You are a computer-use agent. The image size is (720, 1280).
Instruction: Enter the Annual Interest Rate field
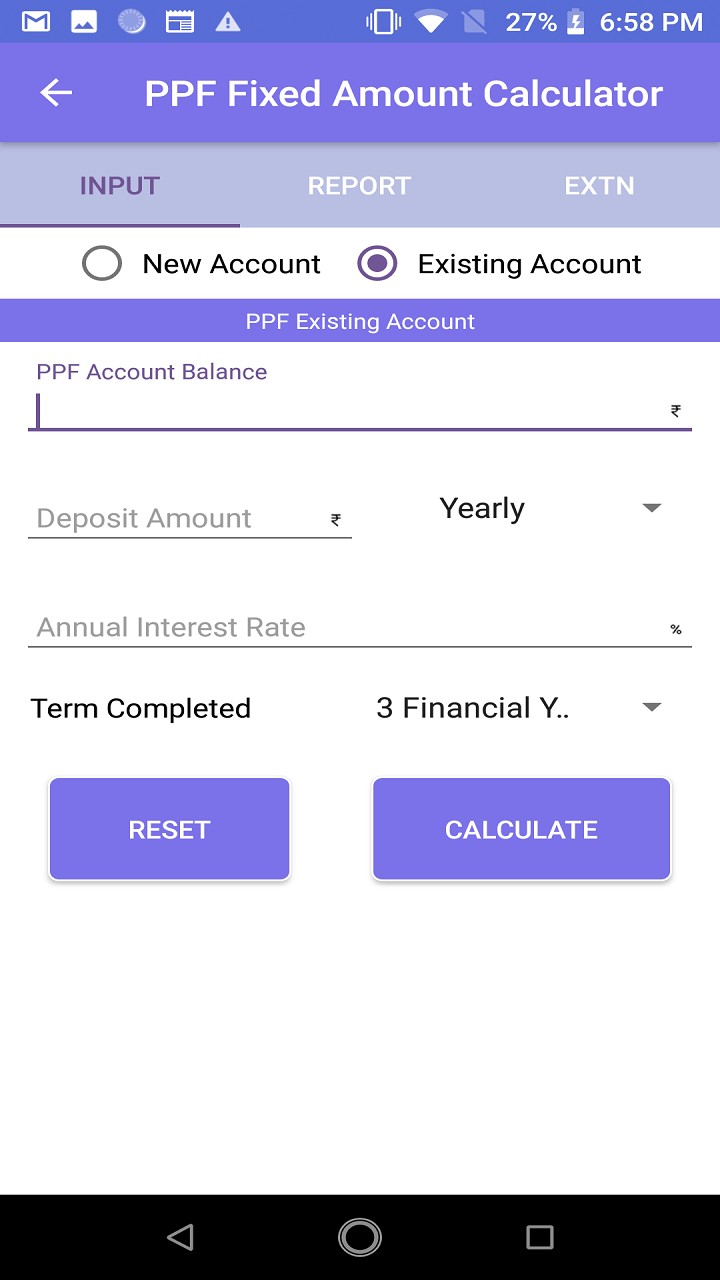(x=350, y=628)
